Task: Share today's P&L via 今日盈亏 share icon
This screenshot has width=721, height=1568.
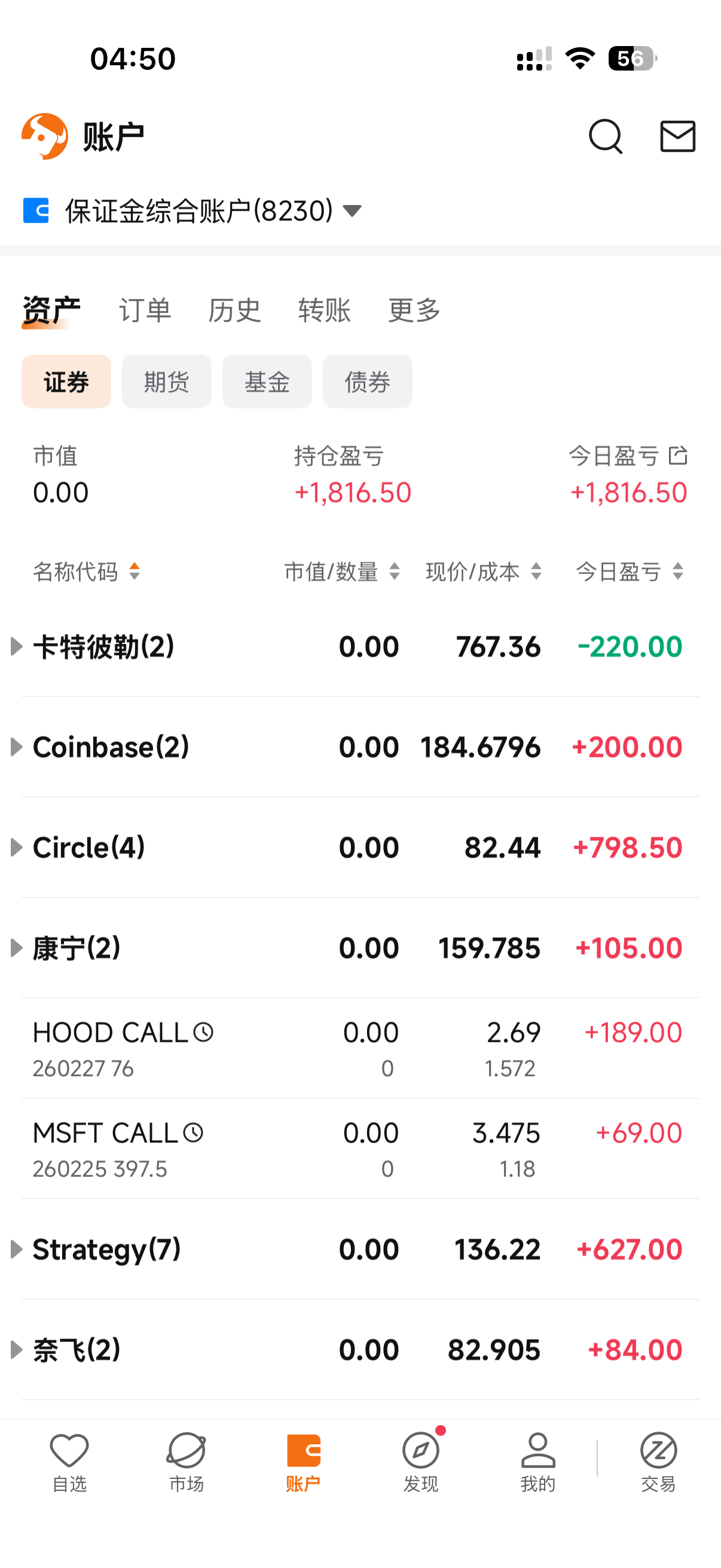Action: tap(678, 455)
